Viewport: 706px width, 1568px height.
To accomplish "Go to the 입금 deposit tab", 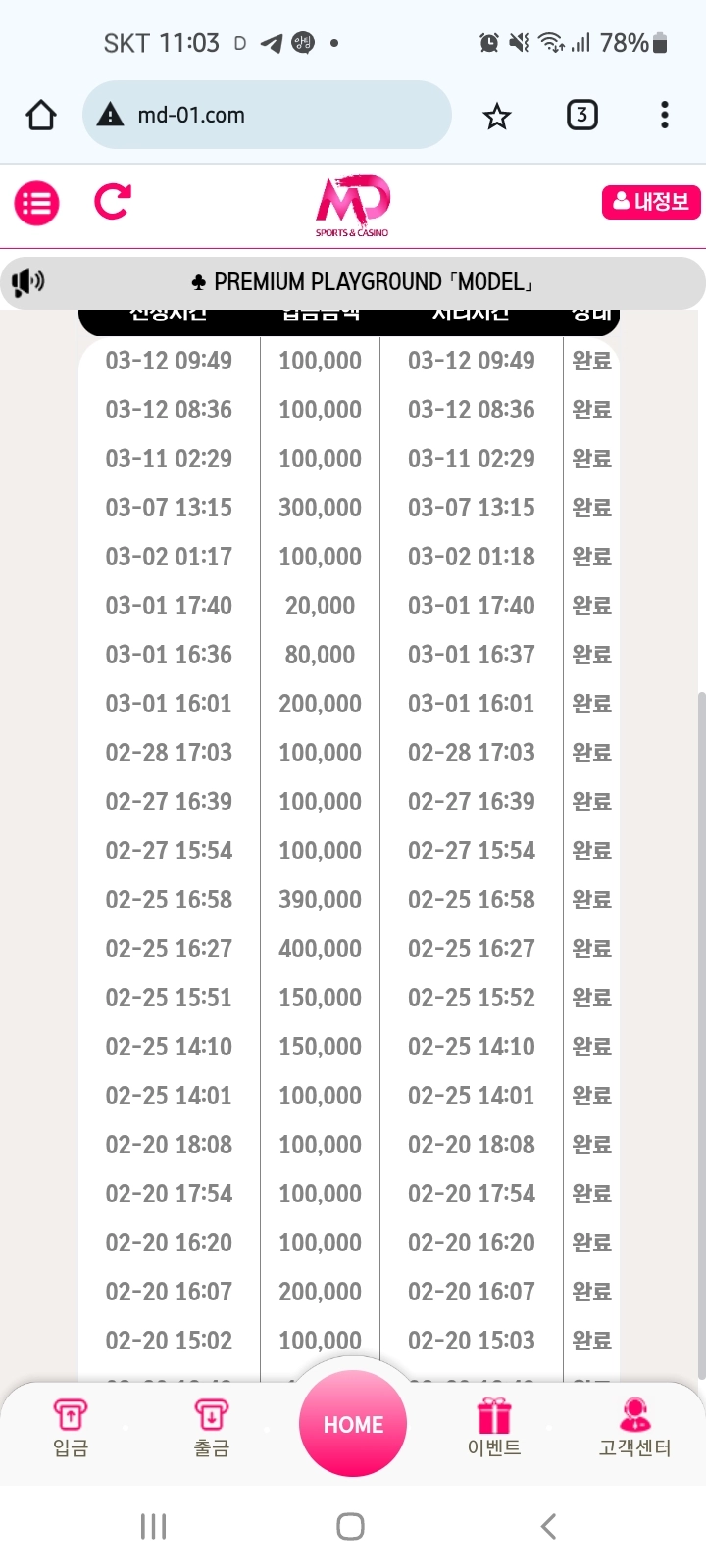I will pos(71,1428).
